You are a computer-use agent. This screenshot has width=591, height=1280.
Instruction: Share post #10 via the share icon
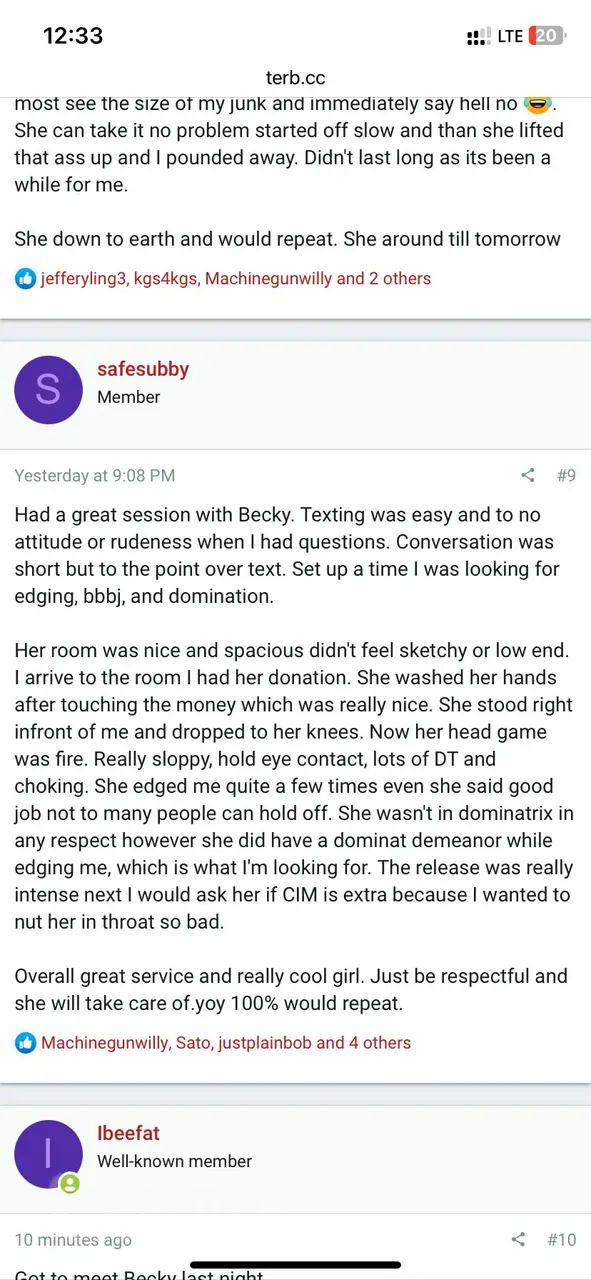[518, 1240]
